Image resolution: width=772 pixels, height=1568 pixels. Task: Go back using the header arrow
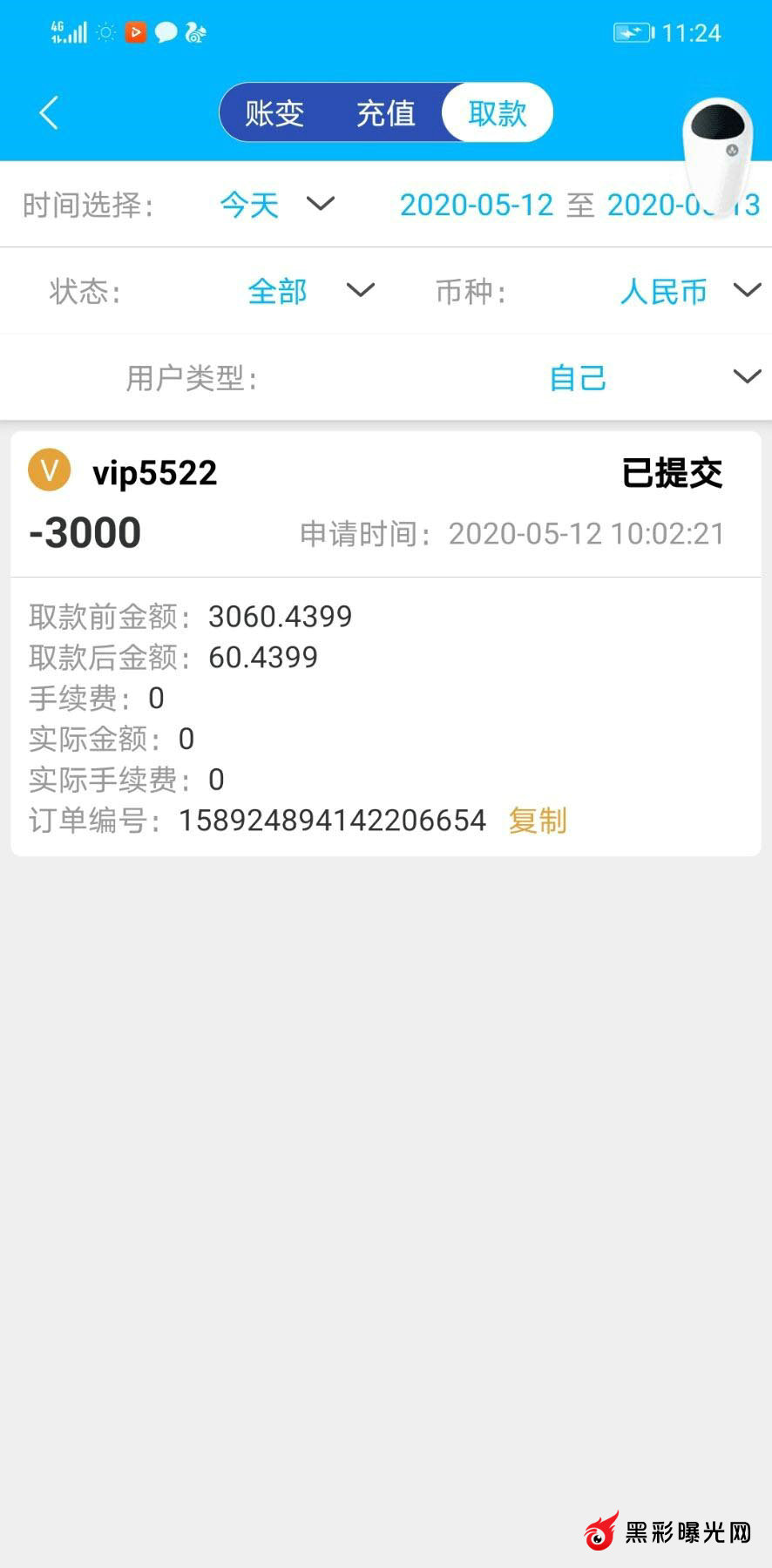[49, 113]
